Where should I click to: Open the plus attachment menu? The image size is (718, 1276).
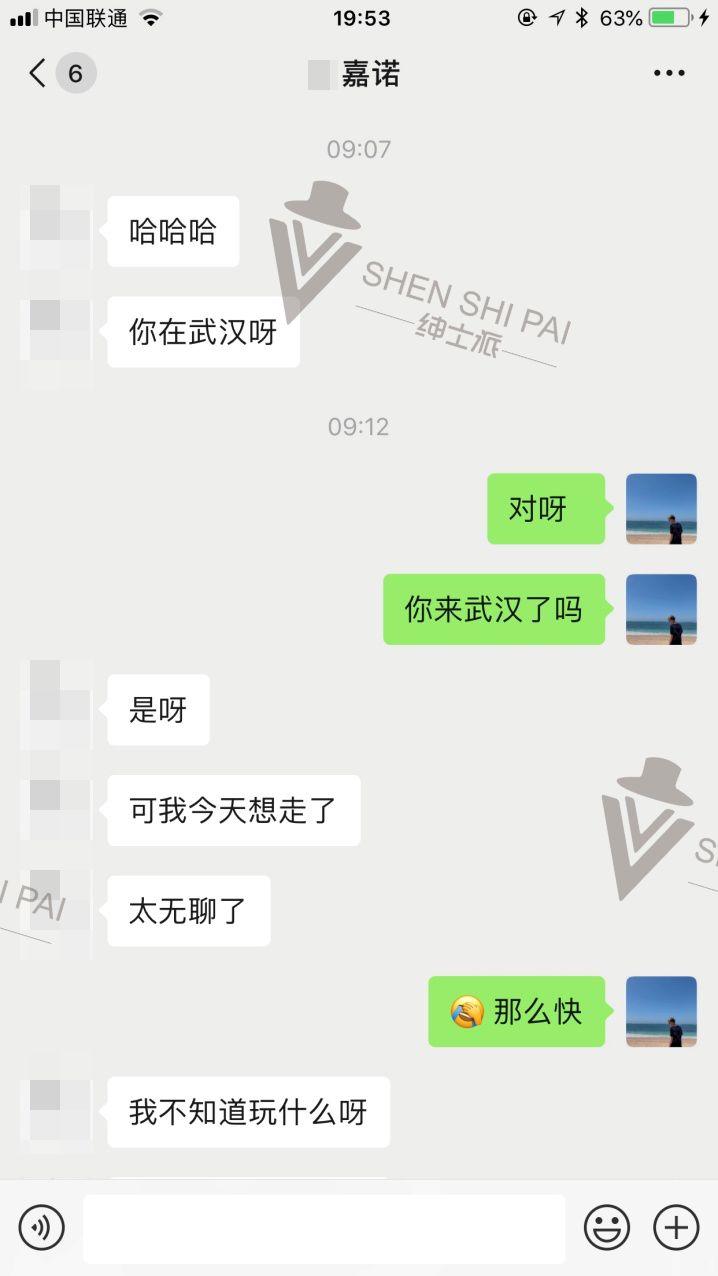[676, 1227]
